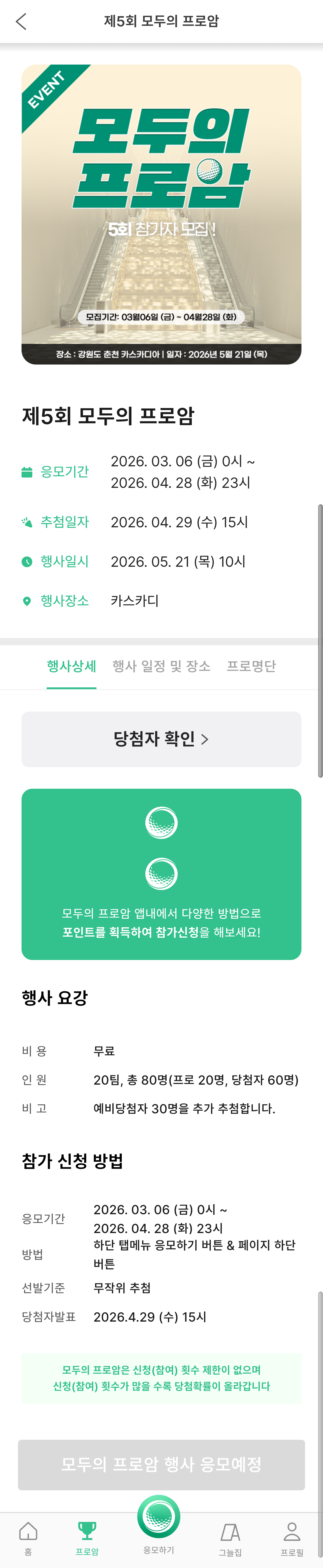Switch to the 행사상세 tab
Viewport: 323px width, 1568px height.
[71, 667]
